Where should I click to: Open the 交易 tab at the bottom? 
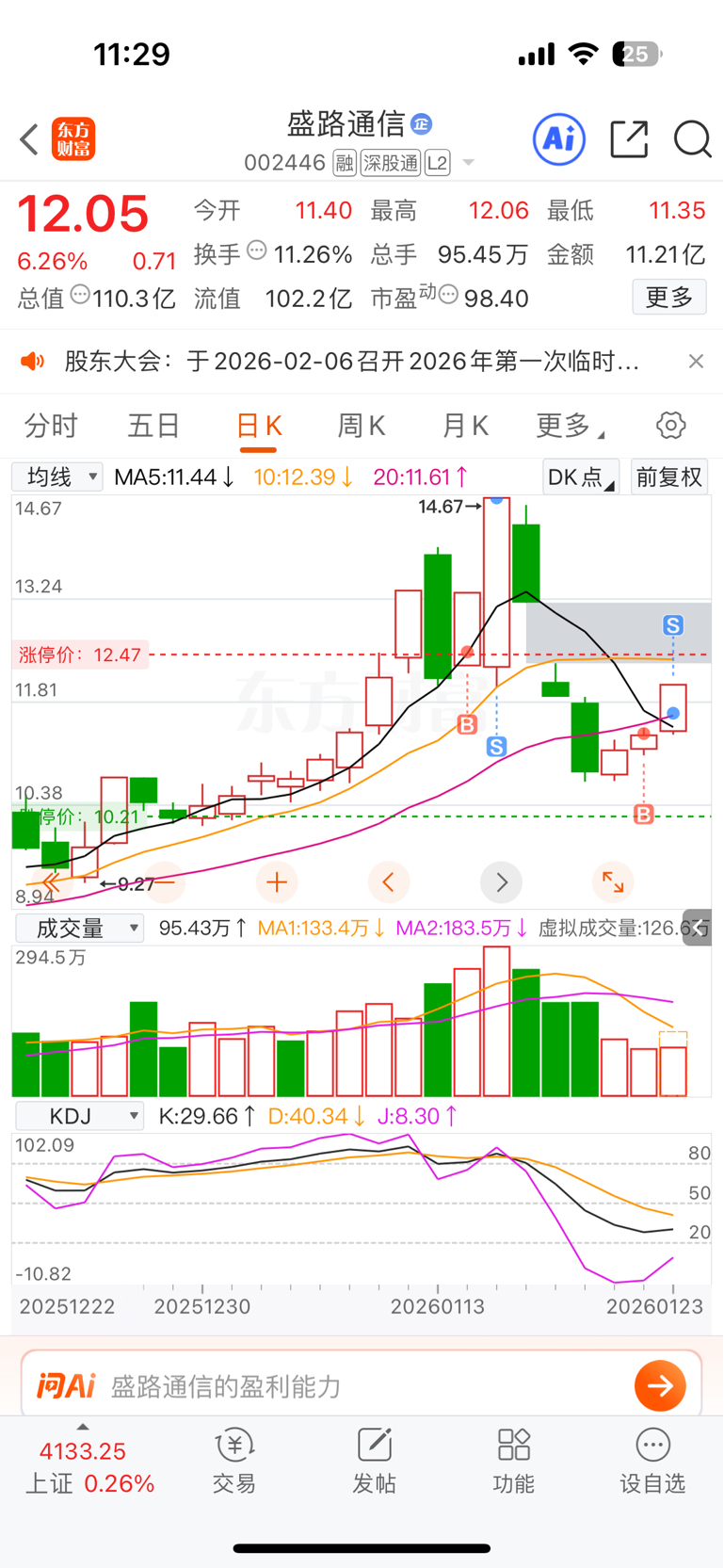pos(234,1462)
